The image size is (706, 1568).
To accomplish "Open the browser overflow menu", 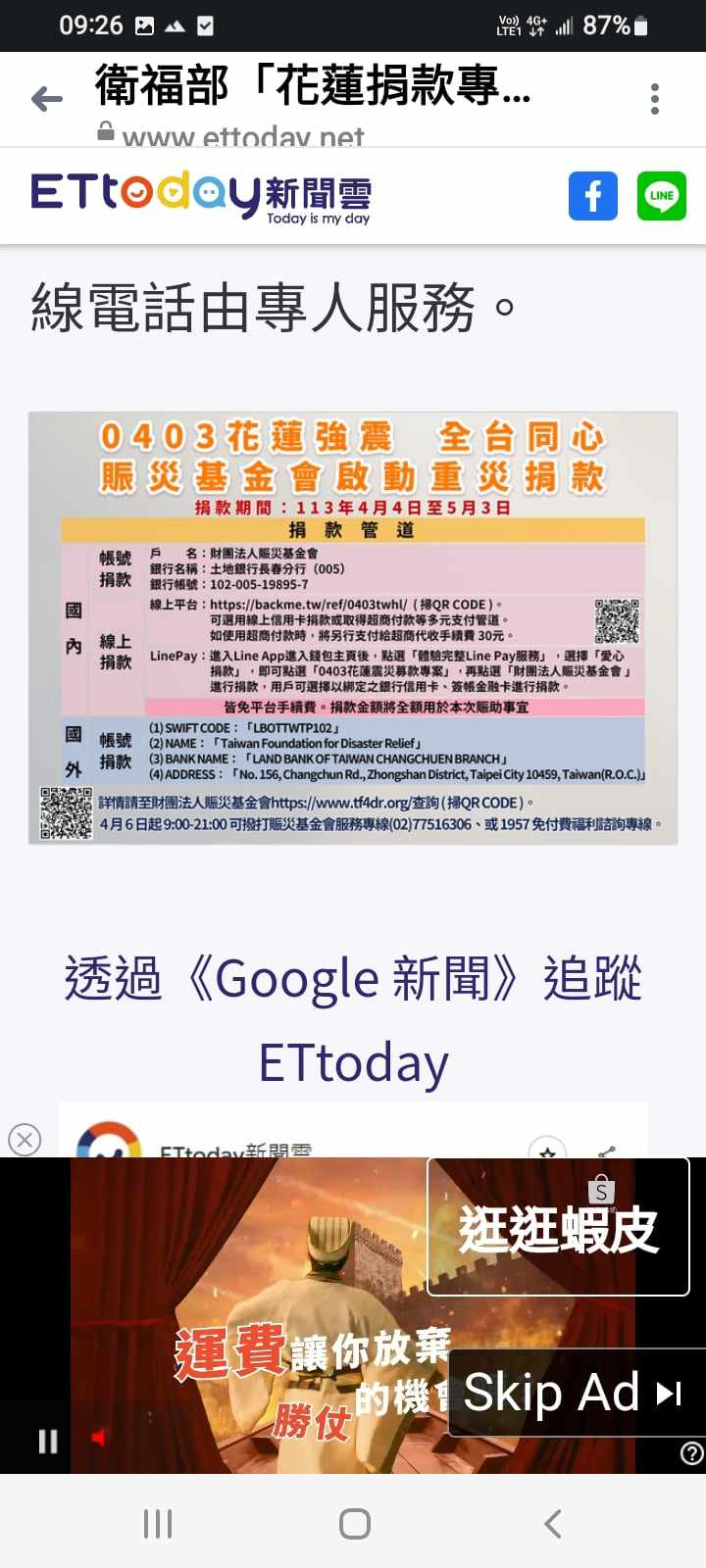I will [x=655, y=98].
